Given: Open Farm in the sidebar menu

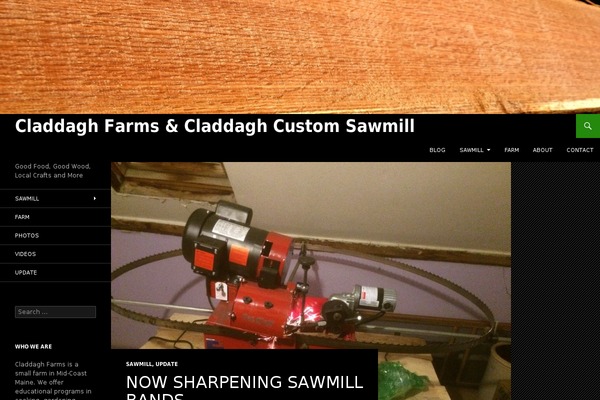Looking at the screenshot, I should click(x=22, y=217).
